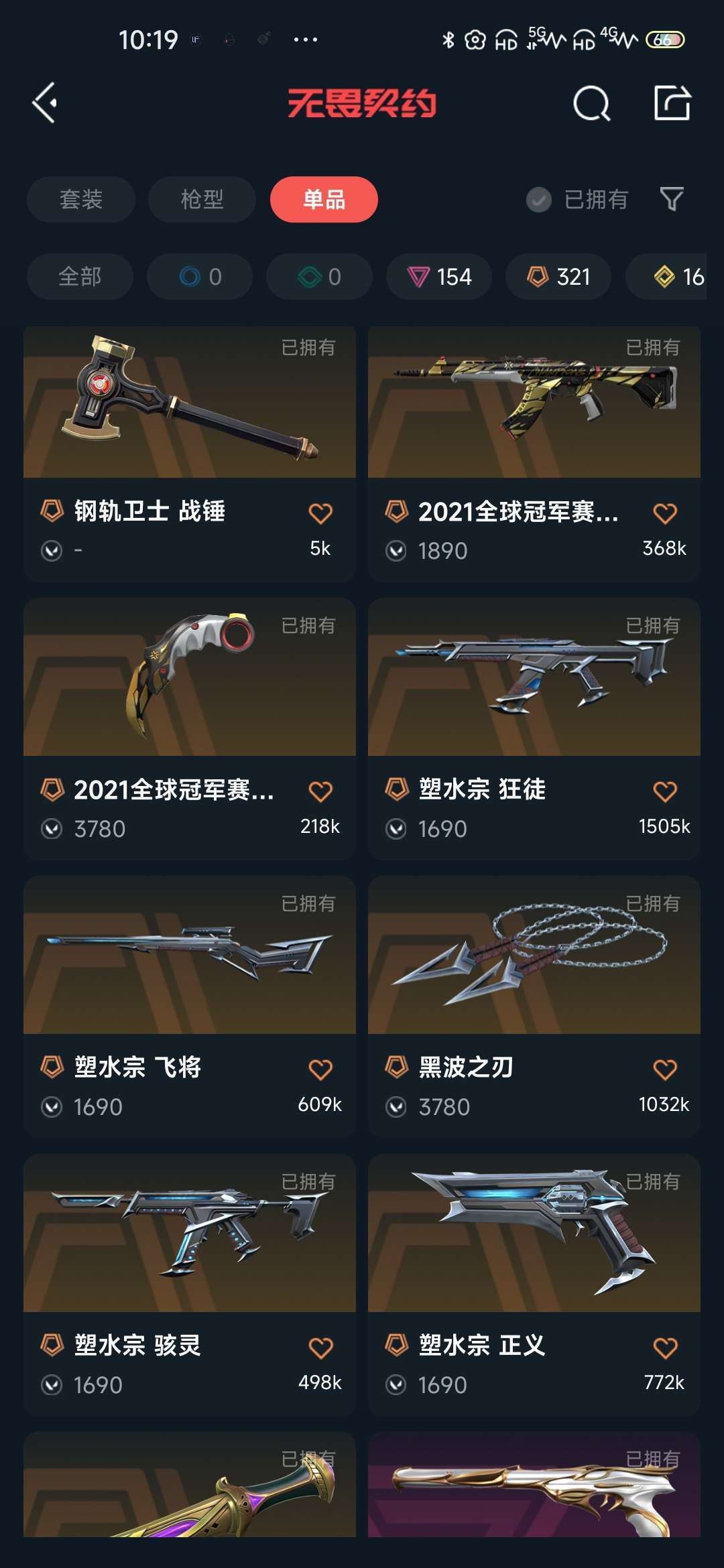Tap the heart on 塑水宗 骇灵
This screenshot has height=1568, width=724.
pos(320,1348)
